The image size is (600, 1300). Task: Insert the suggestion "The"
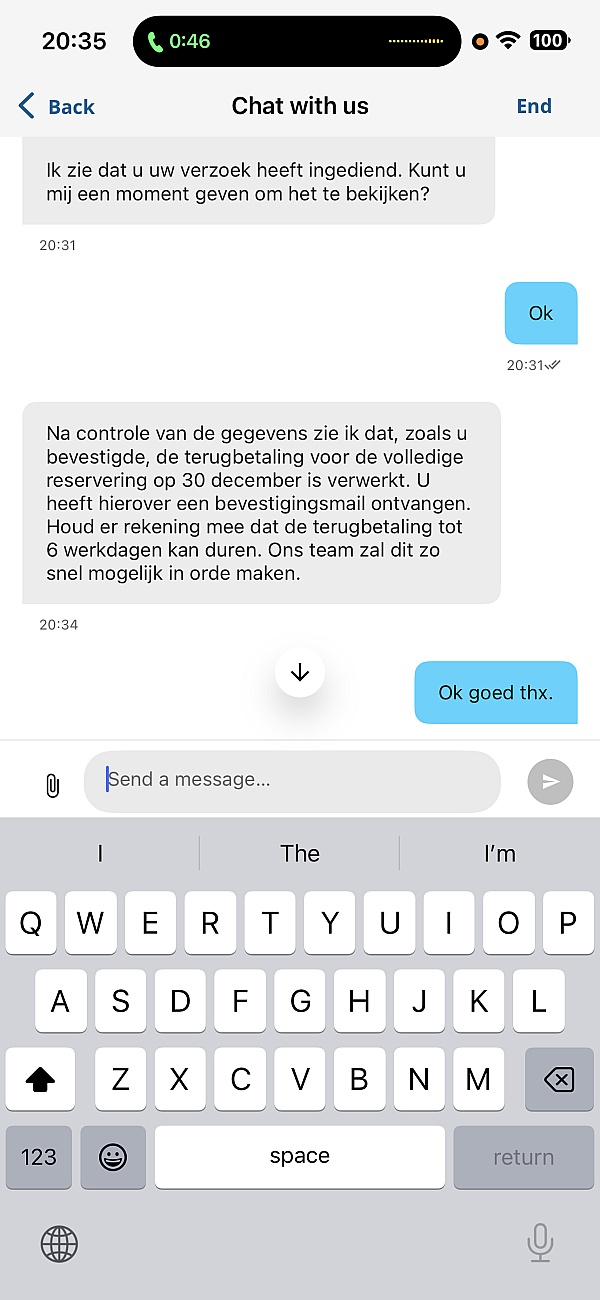300,853
